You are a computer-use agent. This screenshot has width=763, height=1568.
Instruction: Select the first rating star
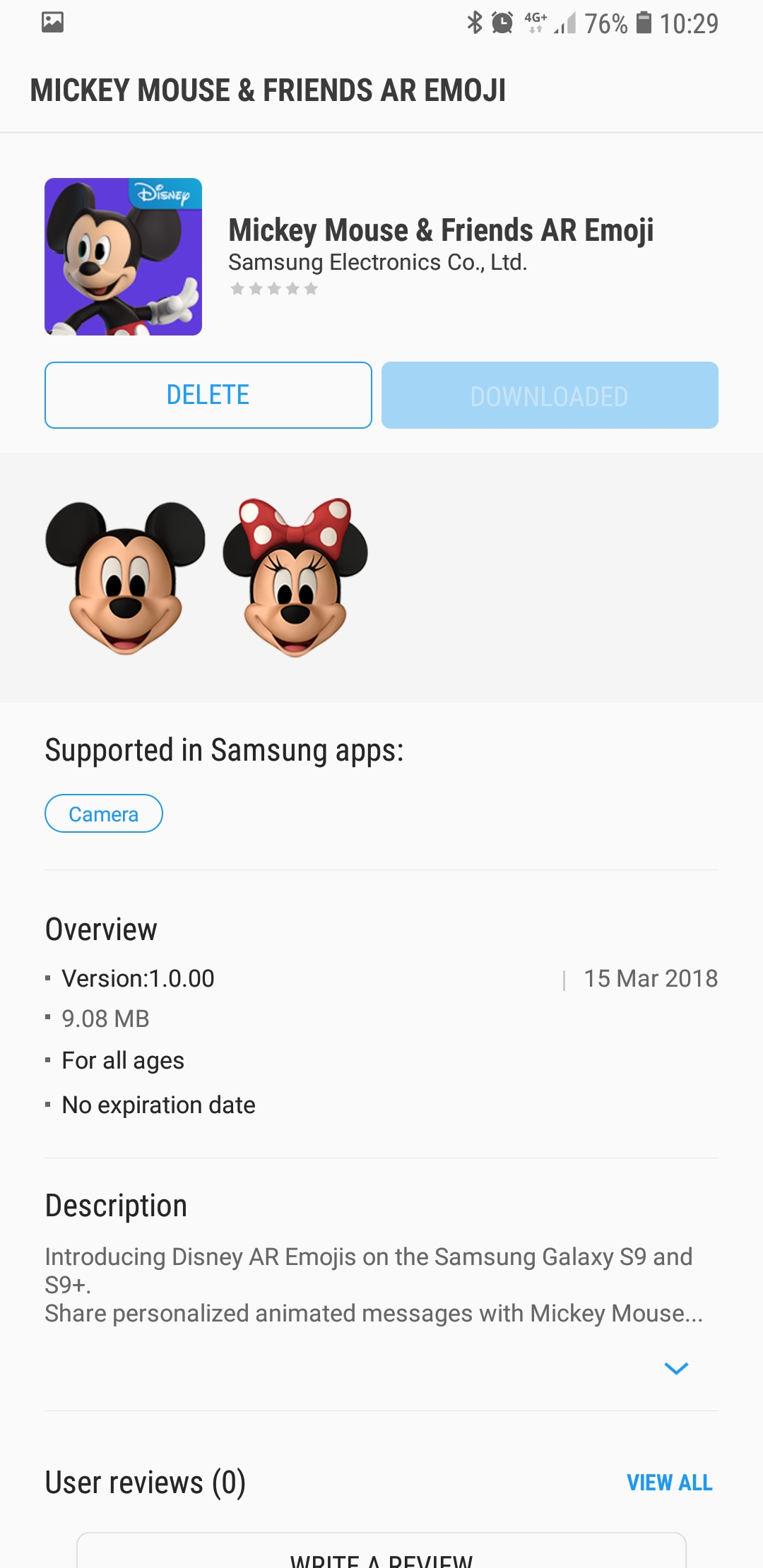(x=236, y=289)
